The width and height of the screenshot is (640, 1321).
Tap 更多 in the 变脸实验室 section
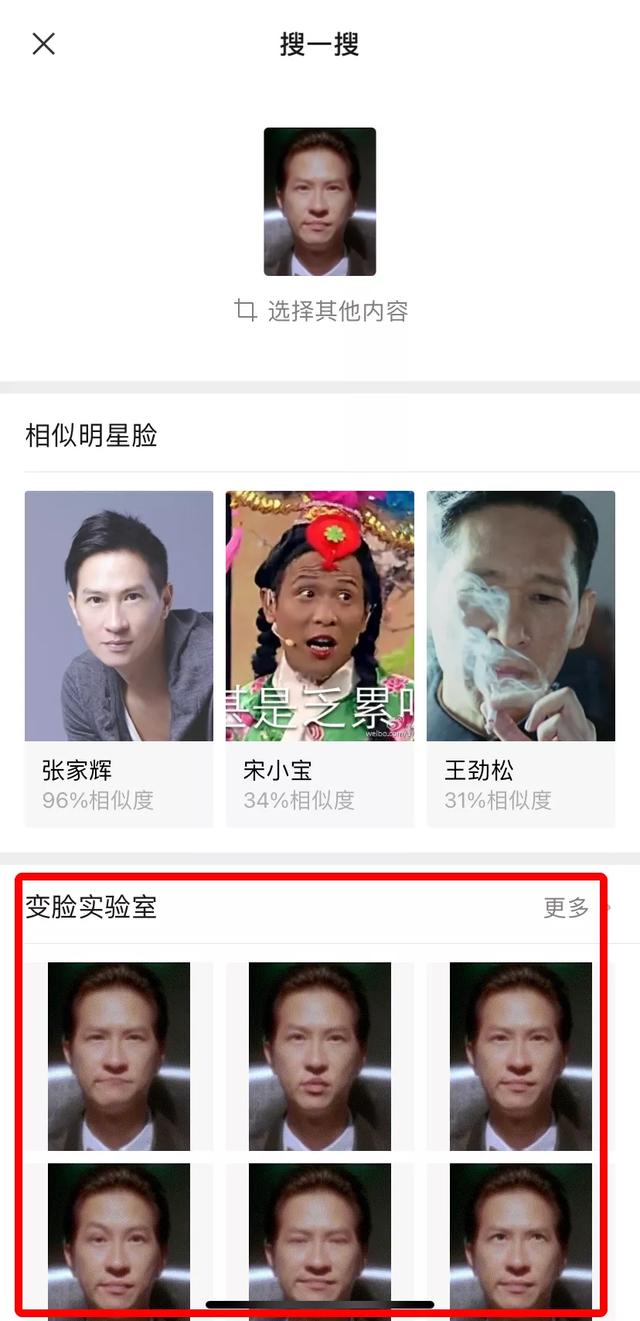tap(567, 907)
